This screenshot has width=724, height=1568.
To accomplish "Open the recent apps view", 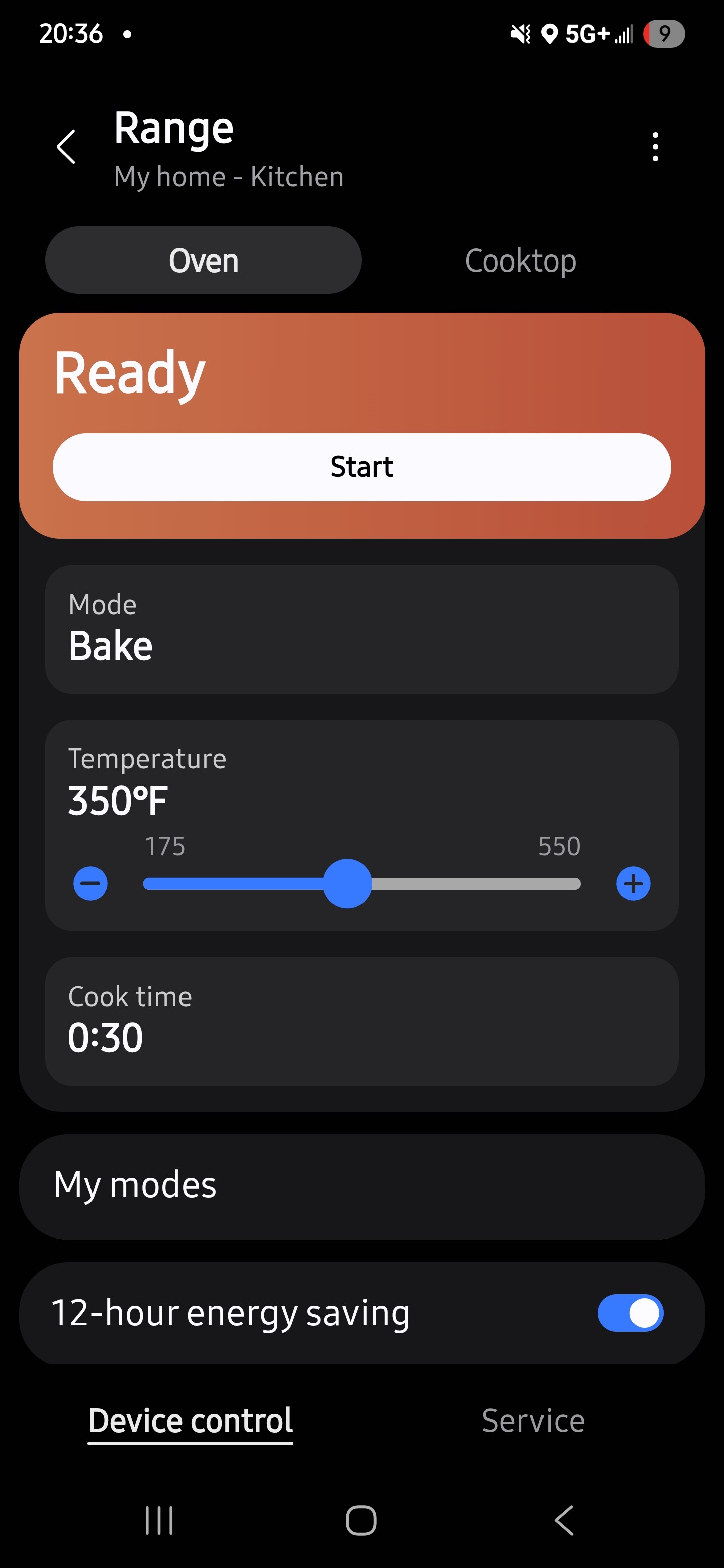I will pos(159,1520).
